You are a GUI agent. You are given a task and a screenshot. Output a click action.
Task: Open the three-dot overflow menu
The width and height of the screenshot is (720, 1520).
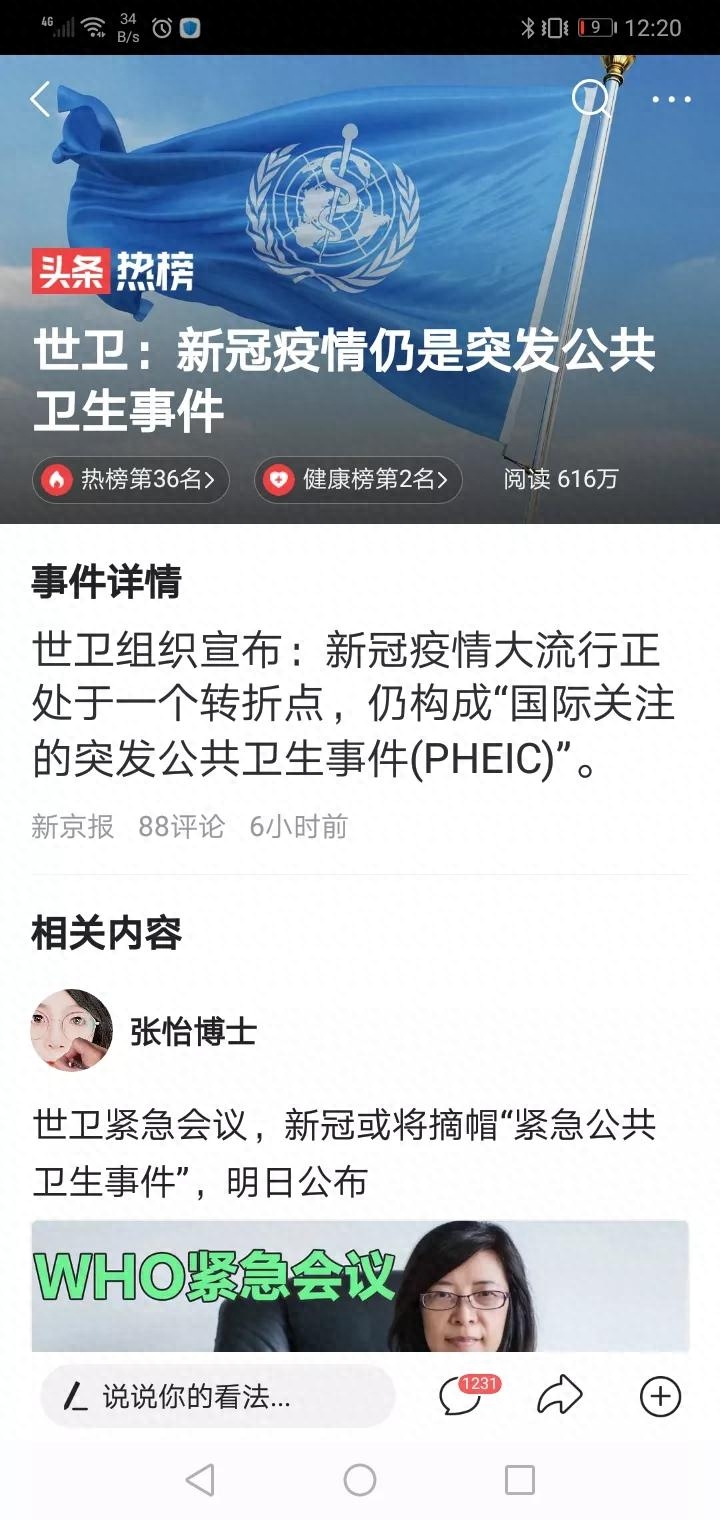pyautogui.click(x=671, y=99)
